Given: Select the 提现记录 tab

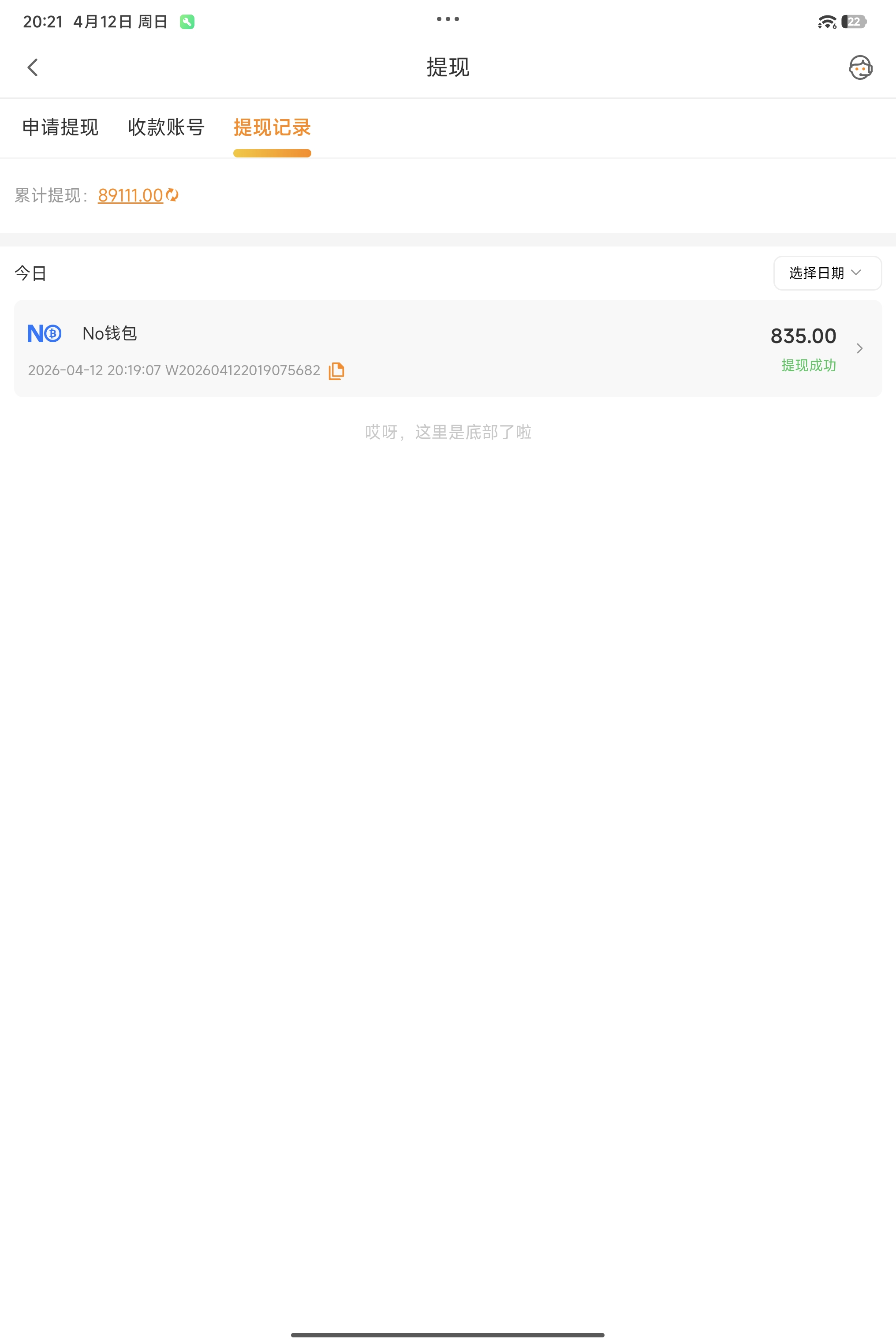Looking at the screenshot, I should pyautogui.click(x=272, y=127).
